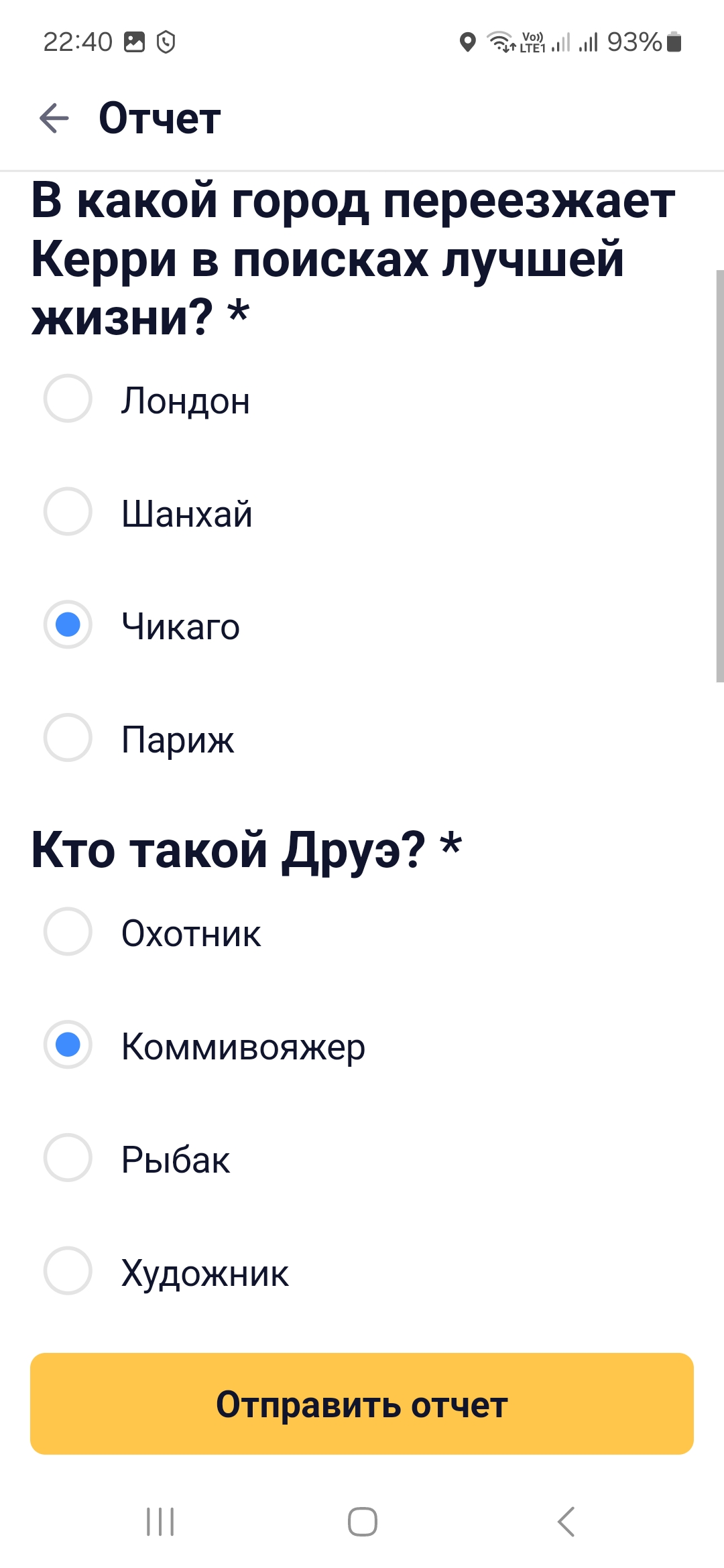Tap the system home button
Image resolution: width=724 pixels, height=1568 pixels.
click(x=363, y=1522)
